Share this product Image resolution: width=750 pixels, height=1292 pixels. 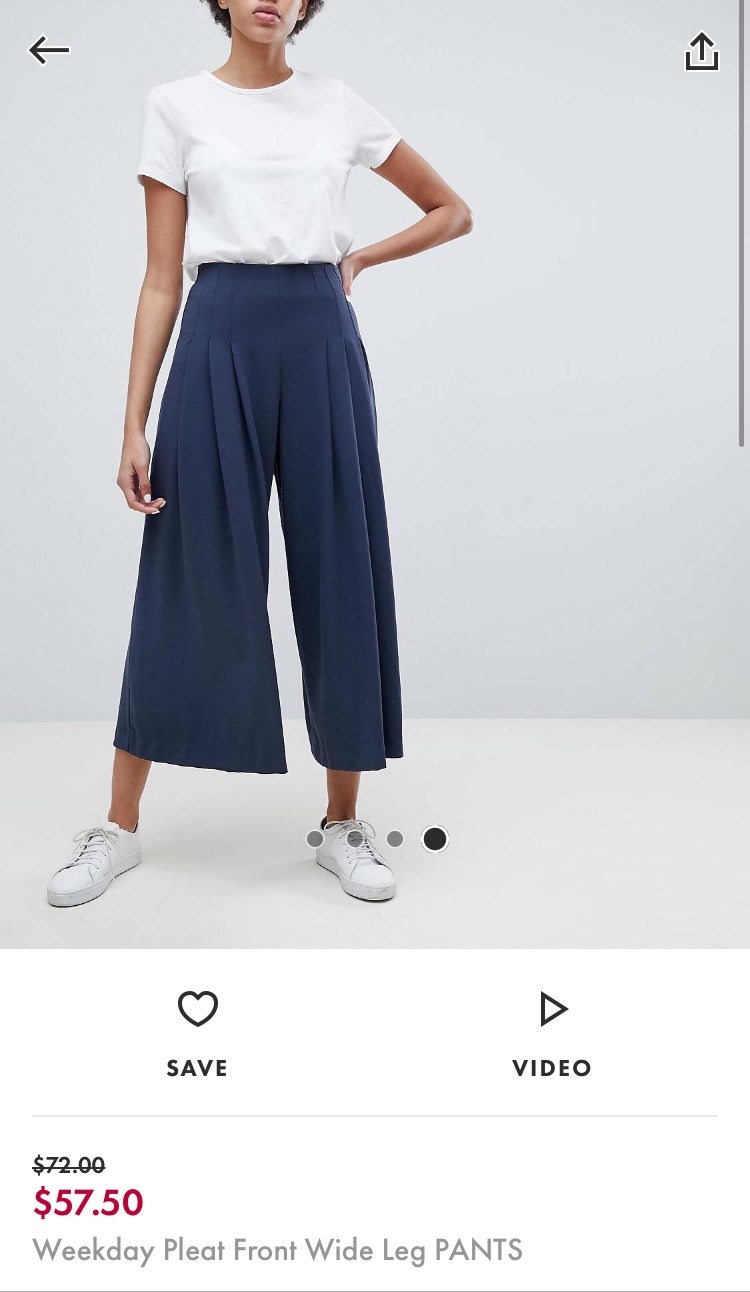[701, 52]
